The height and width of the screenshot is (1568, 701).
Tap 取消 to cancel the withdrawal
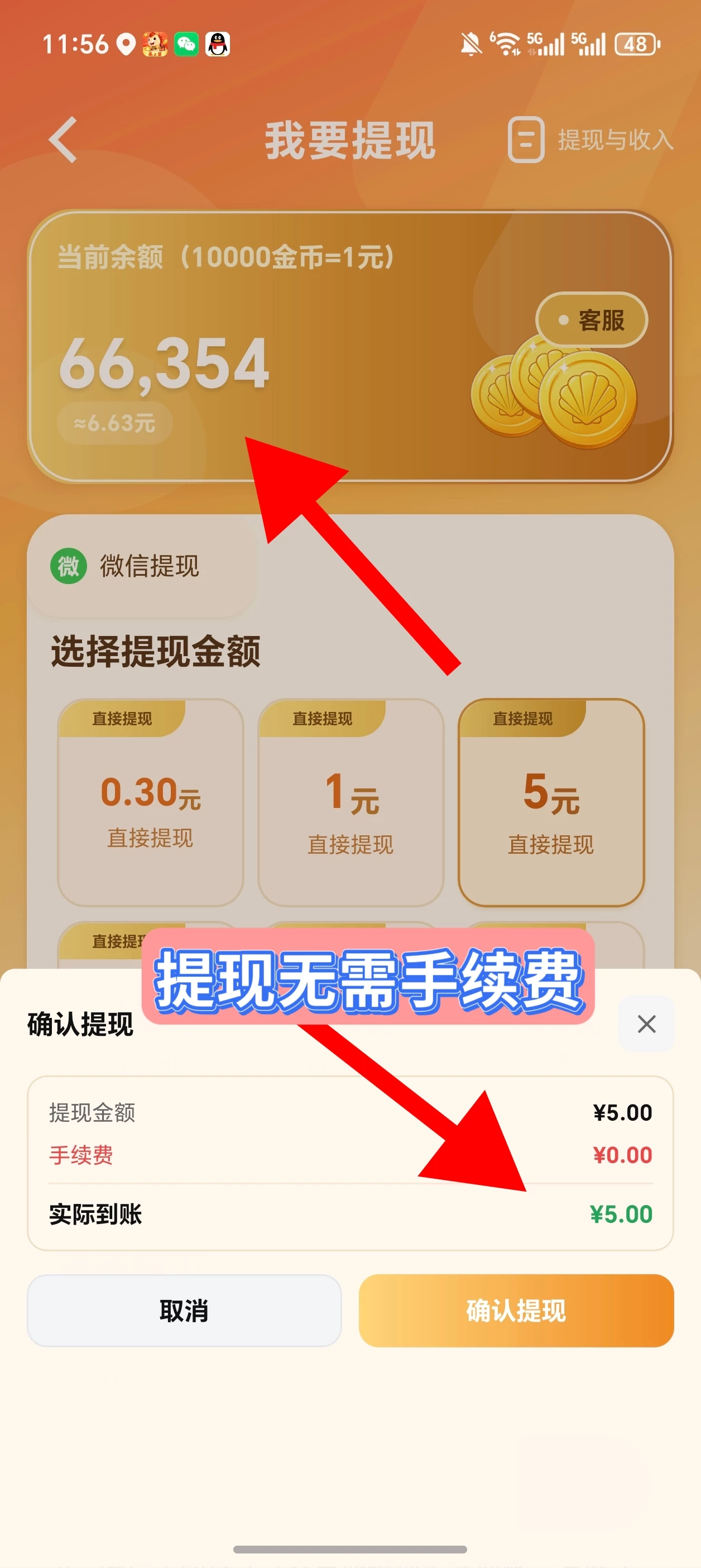coord(184,1311)
